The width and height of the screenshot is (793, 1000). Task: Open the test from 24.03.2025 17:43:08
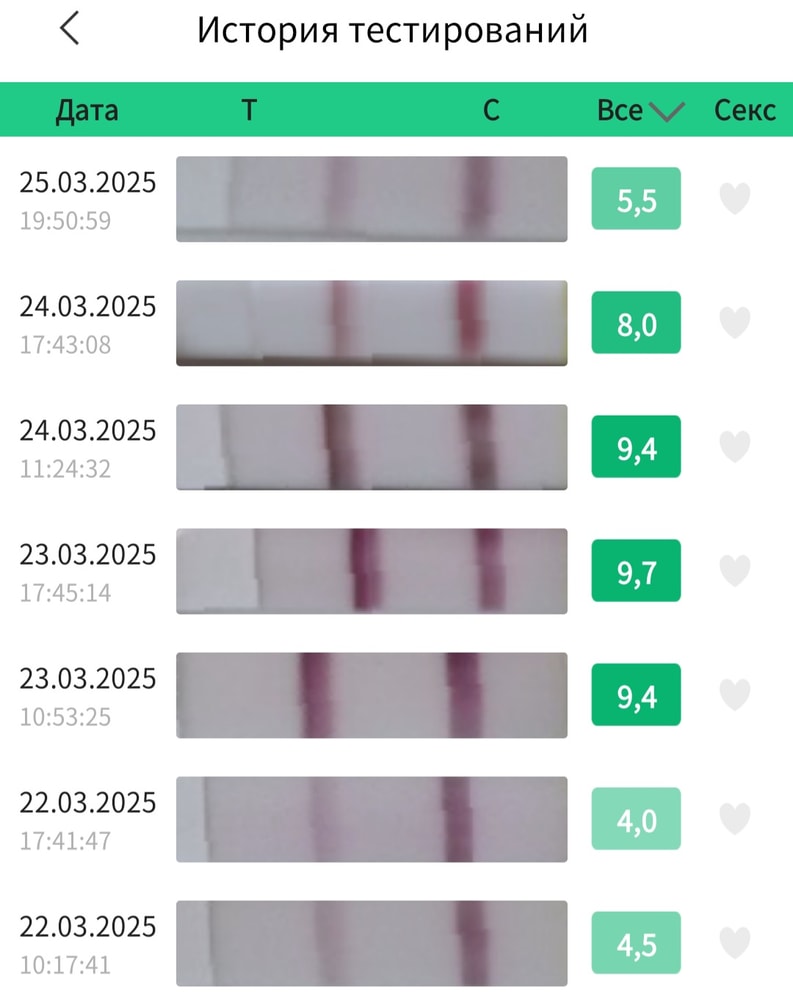coord(371,323)
